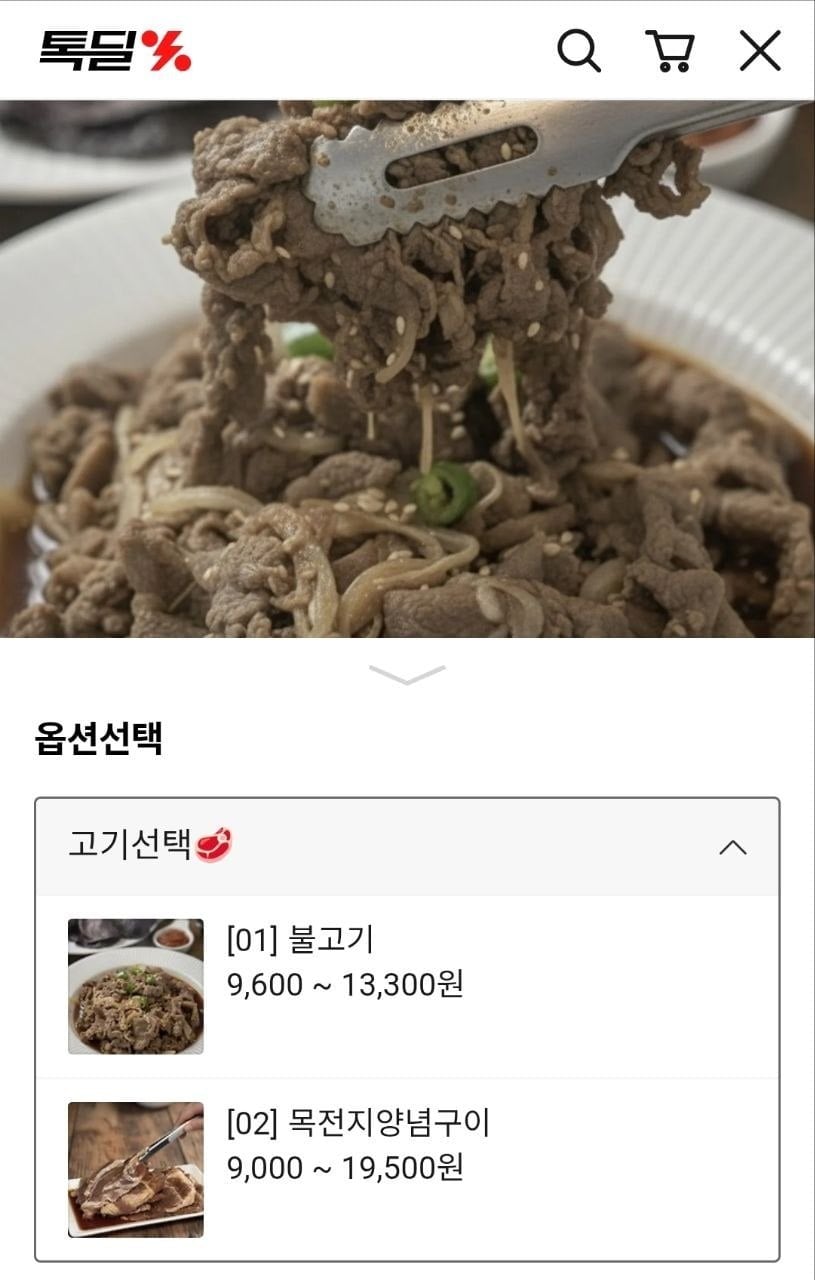Open the shopping cart

click(x=670, y=50)
